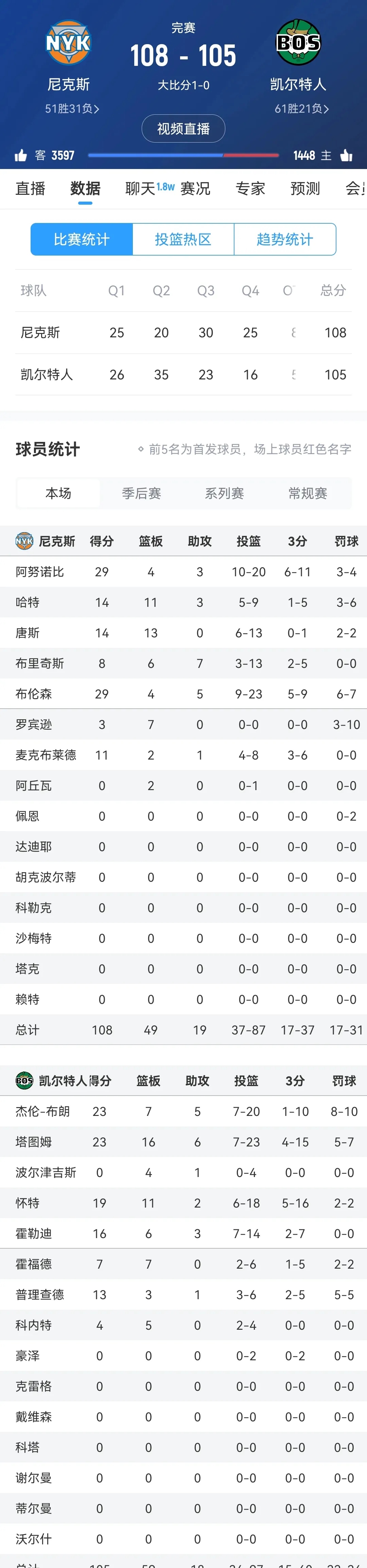Open the Celtics 61胜21负 record
367x1568 pixels.
(301, 109)
